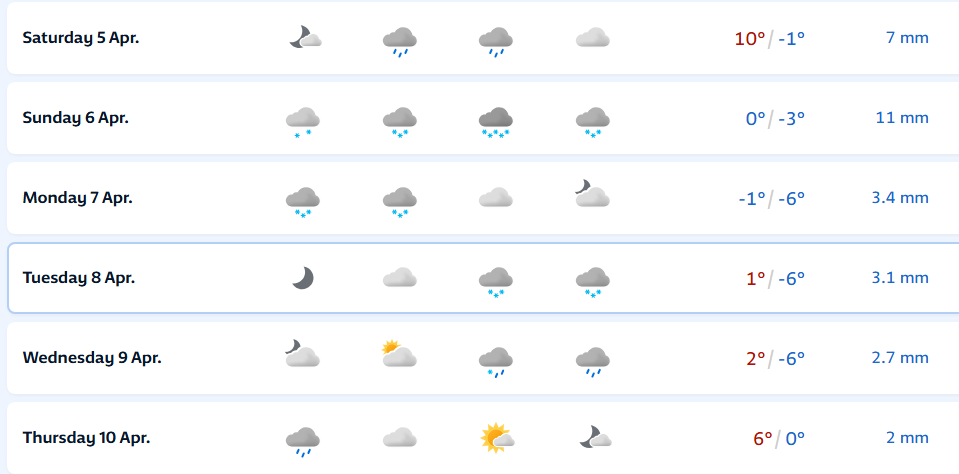Open the Wednesday 9 Apr. forecast row
959x474 pixels.
pyautogui.click(x=91, y=358)
